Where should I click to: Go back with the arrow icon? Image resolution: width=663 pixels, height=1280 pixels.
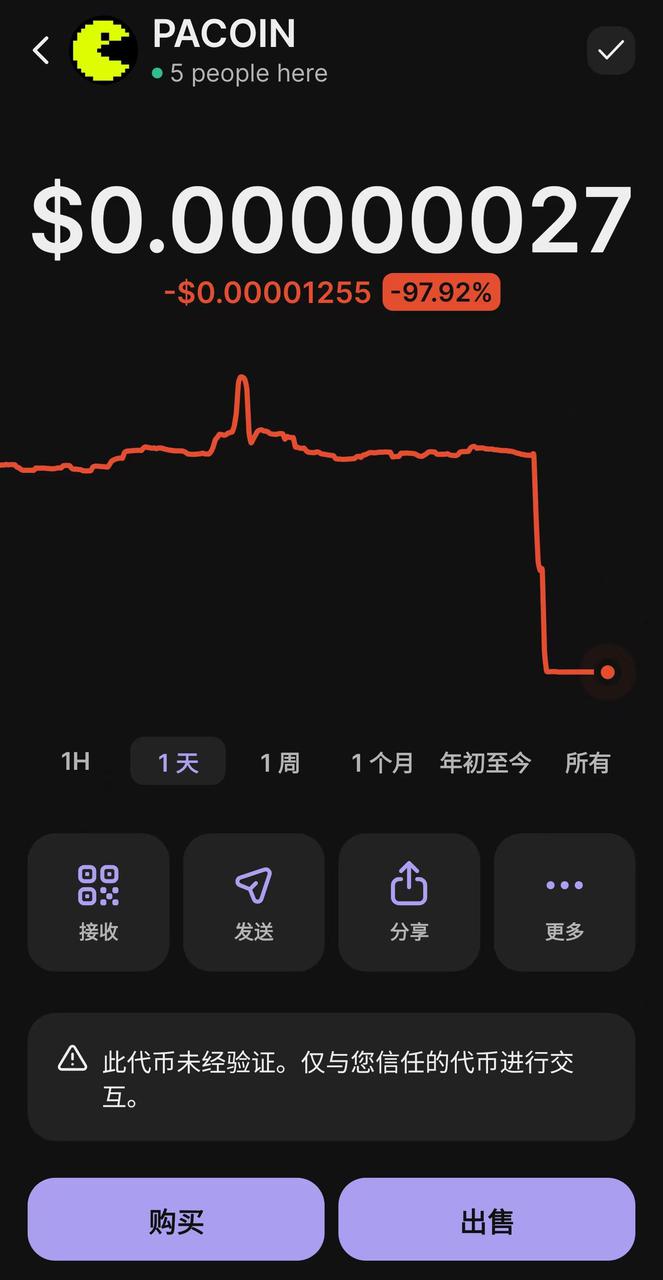point(41,51)
